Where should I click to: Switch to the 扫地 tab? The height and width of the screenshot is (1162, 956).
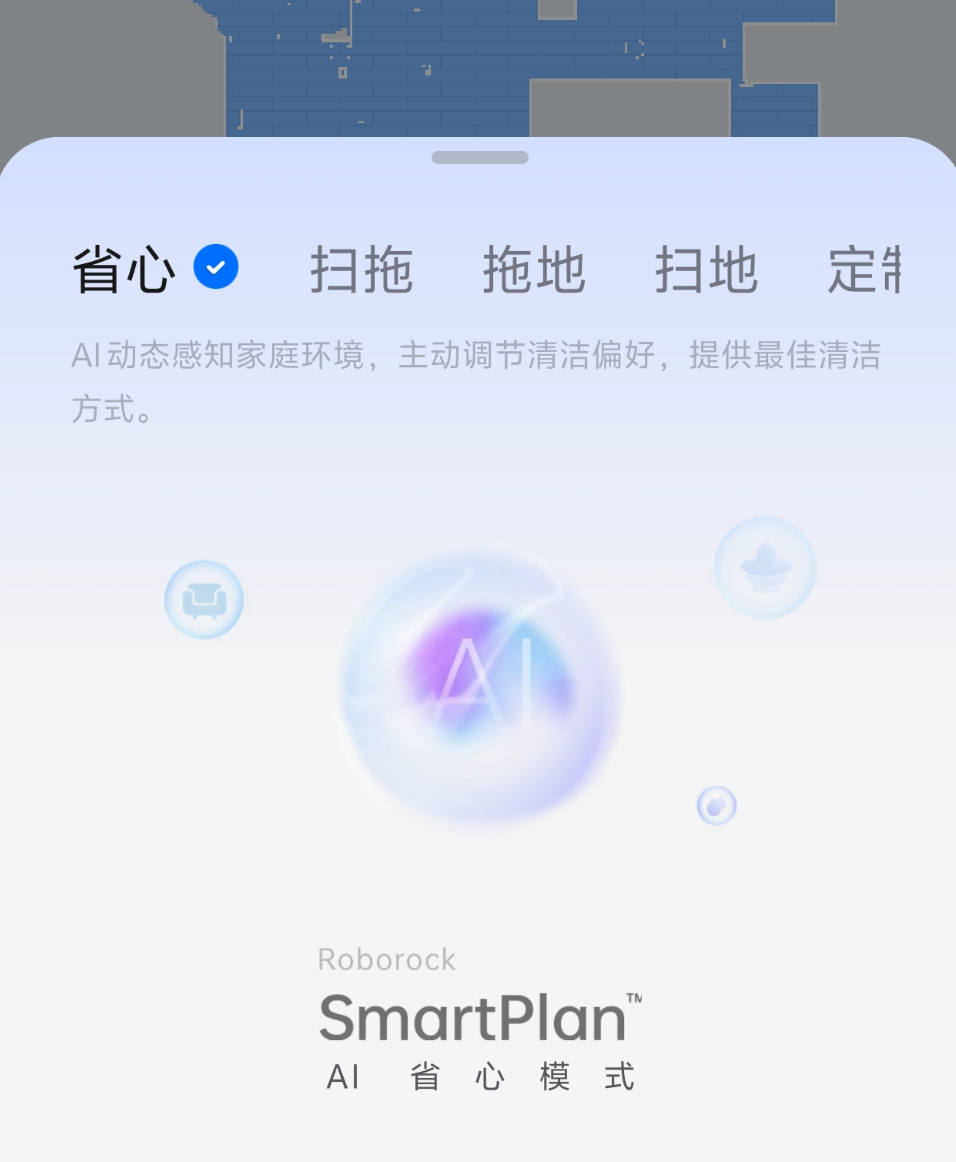coord(707,270)
